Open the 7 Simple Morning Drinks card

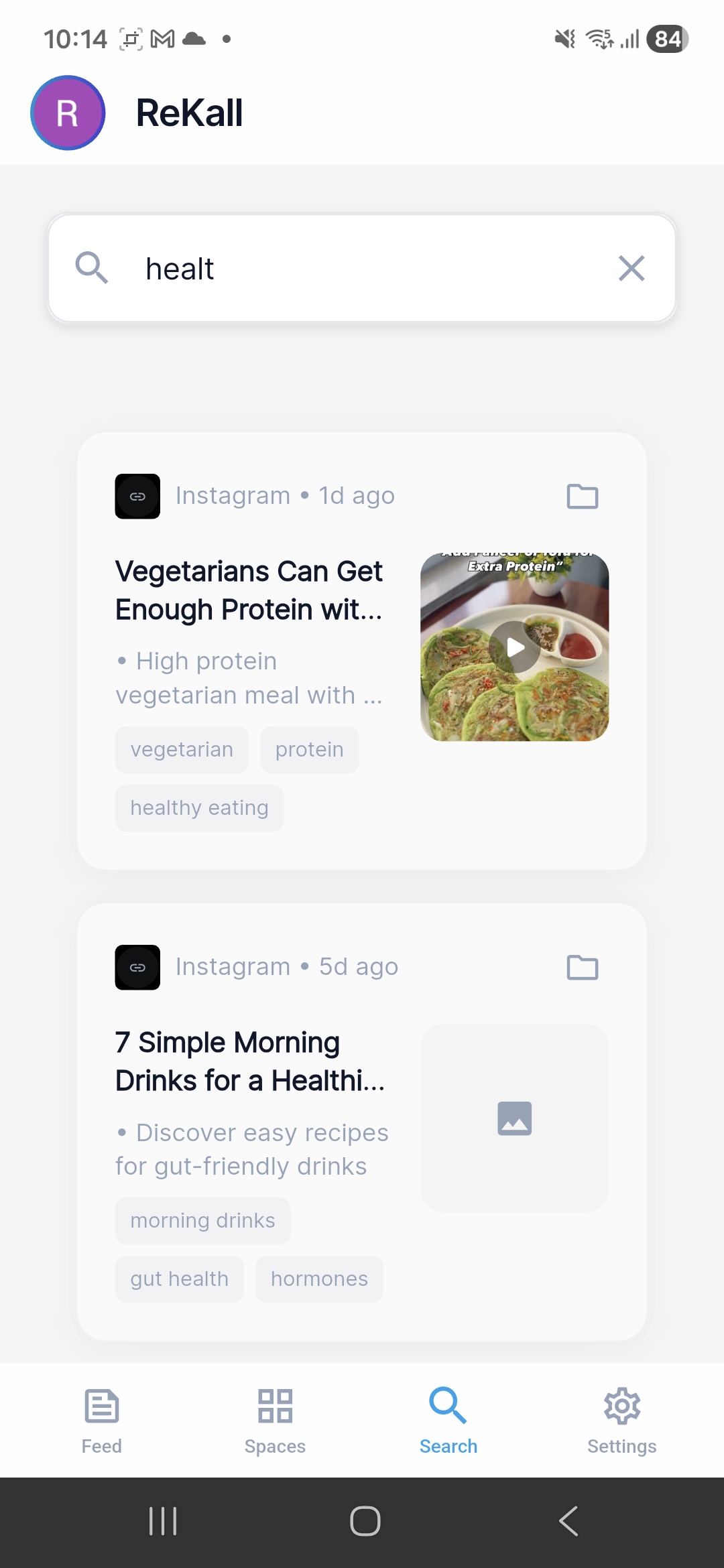tap(249, 1061)
